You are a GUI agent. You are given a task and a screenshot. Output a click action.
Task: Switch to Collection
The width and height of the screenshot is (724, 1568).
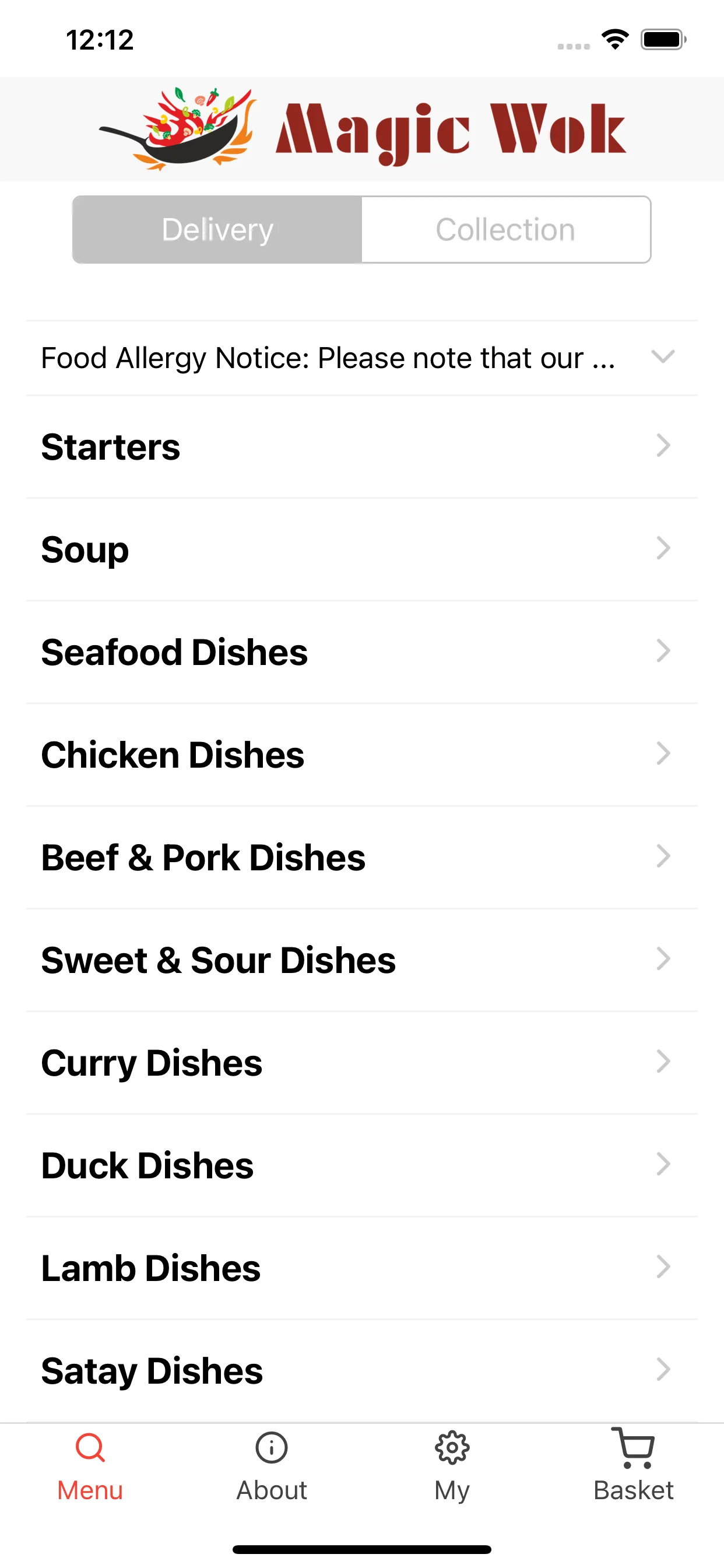point(506,229)
